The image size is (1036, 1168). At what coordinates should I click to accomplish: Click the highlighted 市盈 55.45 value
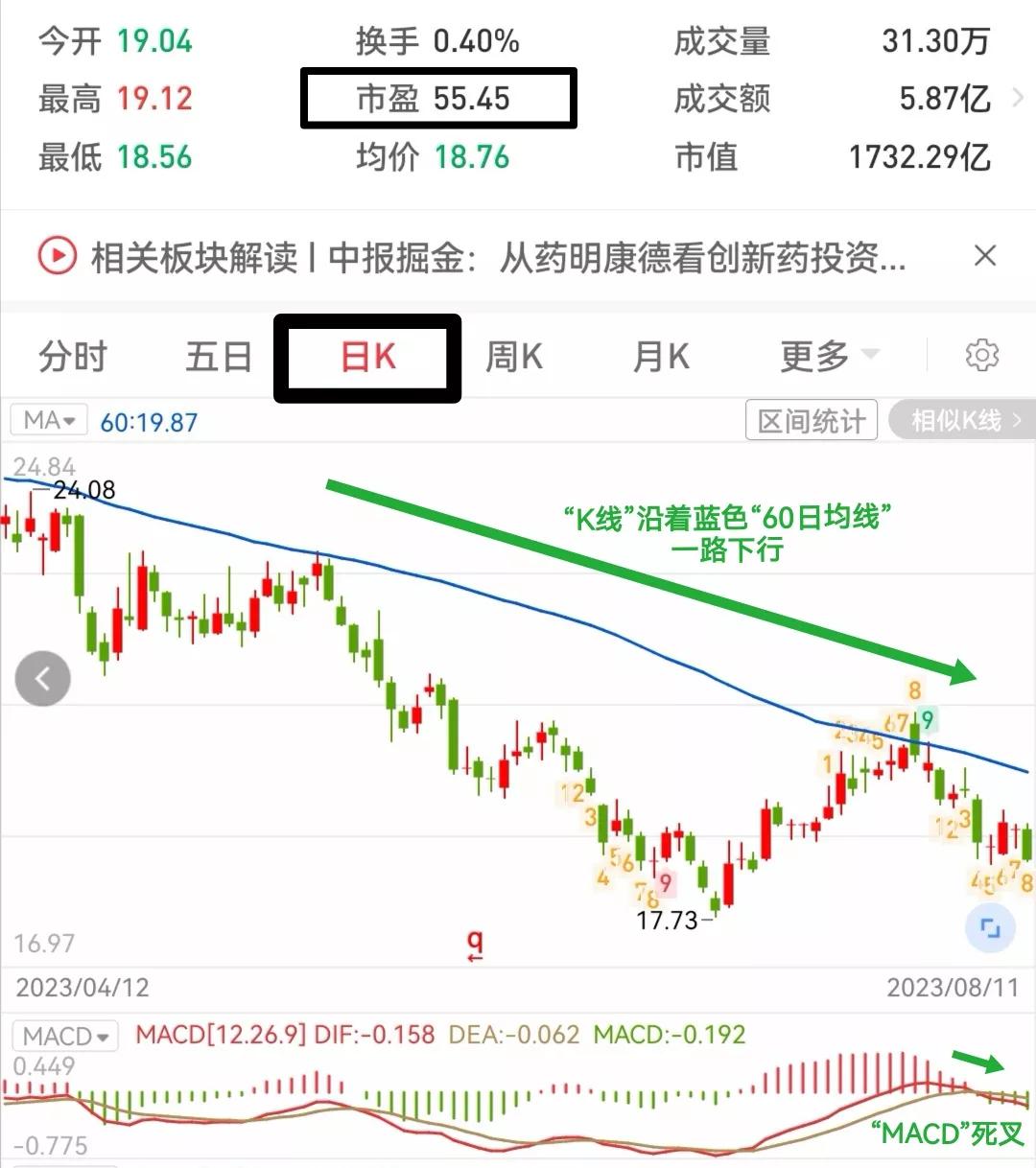tap(438, 99)
